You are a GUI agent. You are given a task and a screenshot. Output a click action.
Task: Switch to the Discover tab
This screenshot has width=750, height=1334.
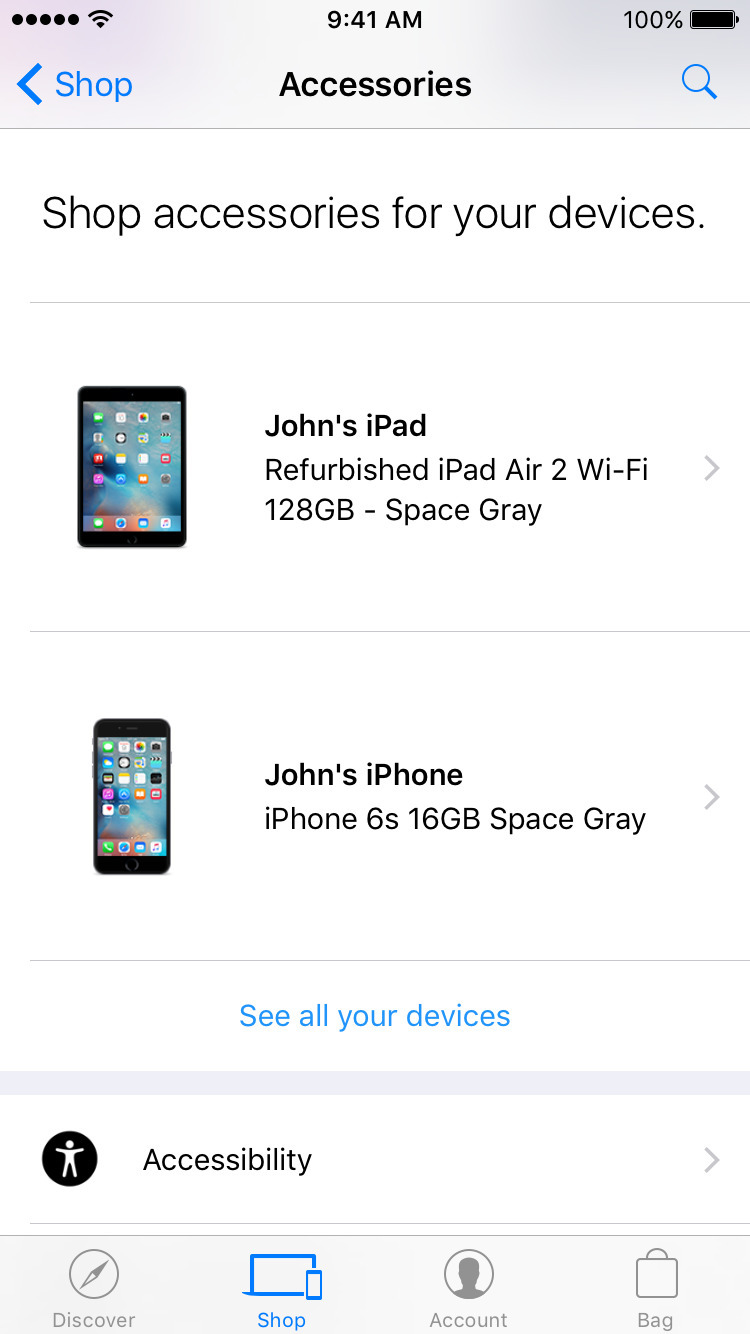tap(94, 1288)
